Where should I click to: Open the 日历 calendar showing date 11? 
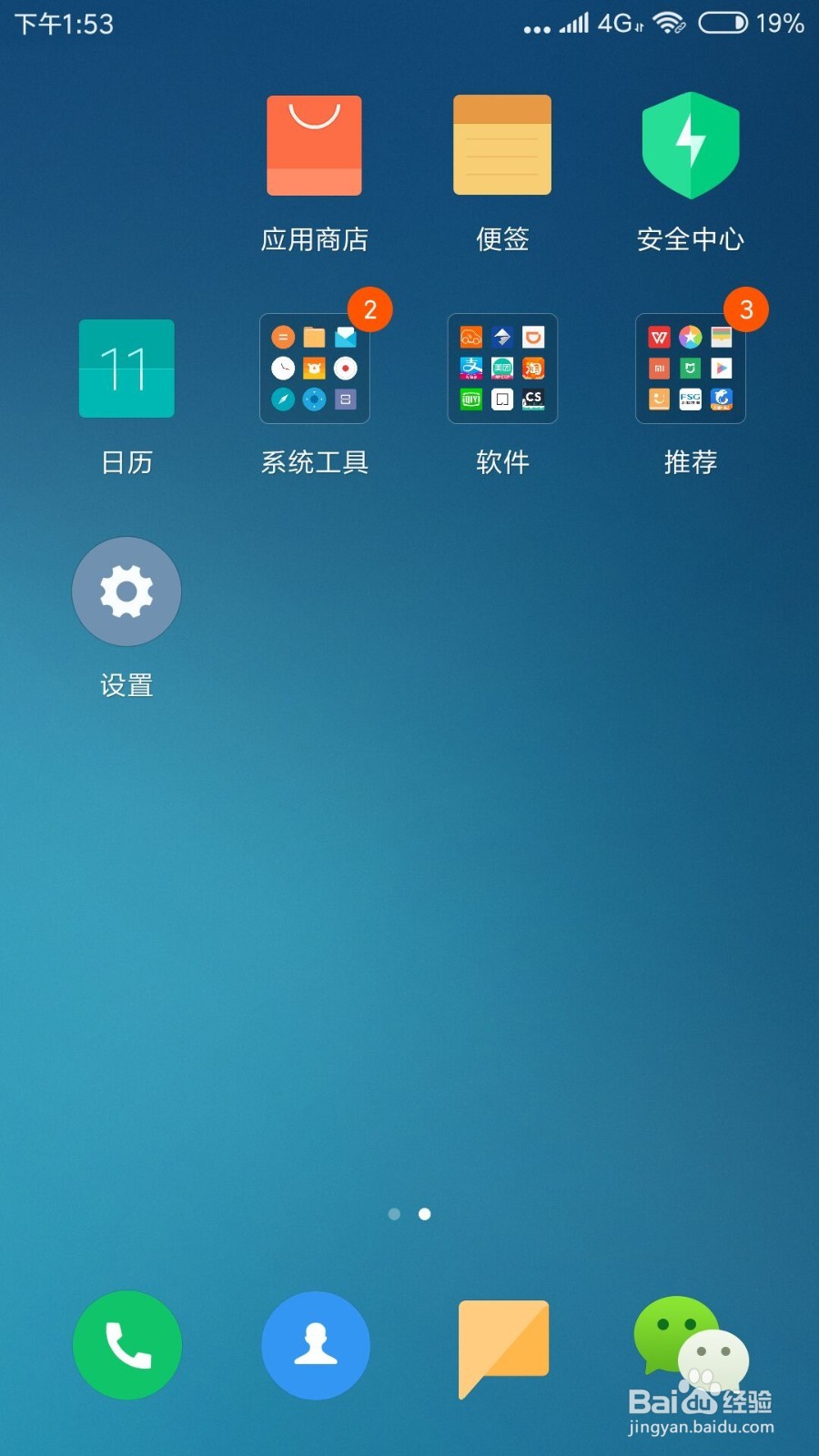pos(126,369)
